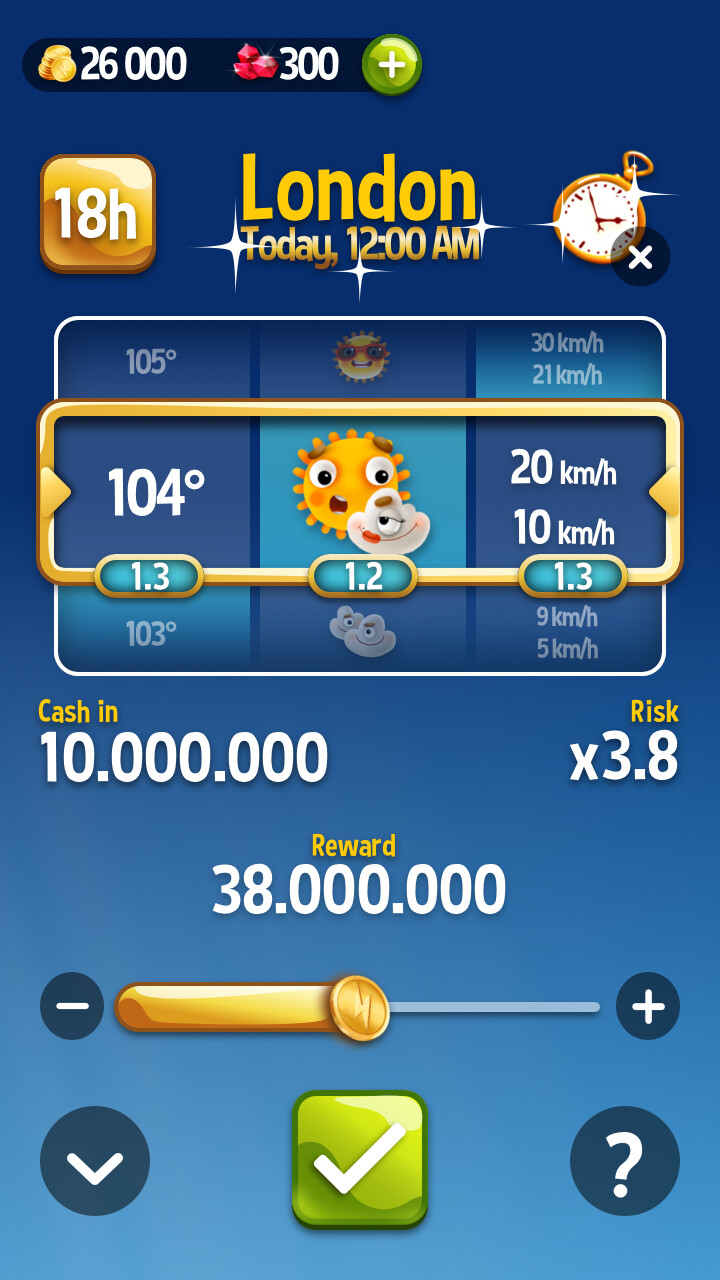Collapse the panel with the down chevron
The height and width of the screenshot is (1280, 720).
coord(95,1161)
